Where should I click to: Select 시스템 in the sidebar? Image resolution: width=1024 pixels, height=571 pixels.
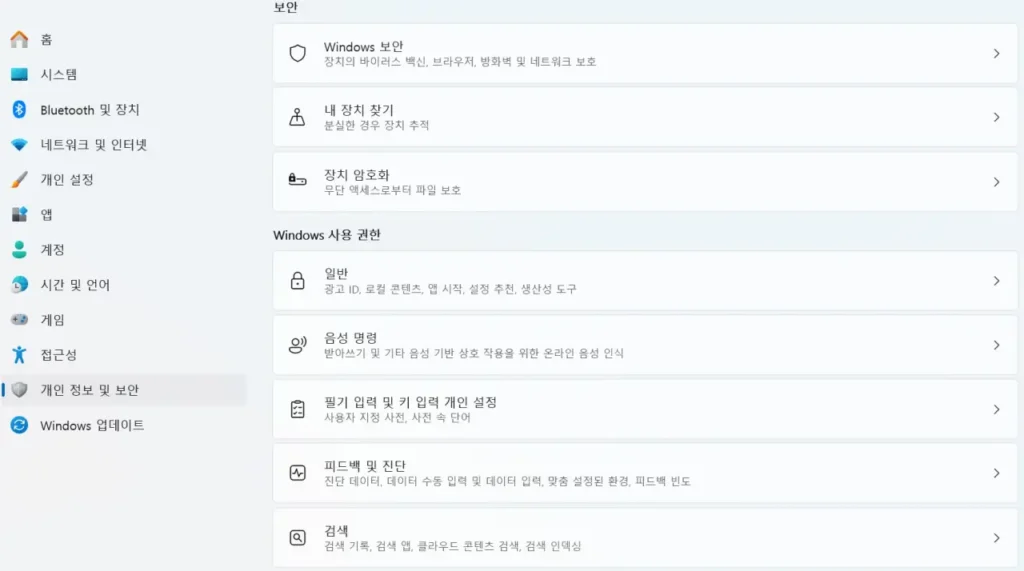(58, 75)
